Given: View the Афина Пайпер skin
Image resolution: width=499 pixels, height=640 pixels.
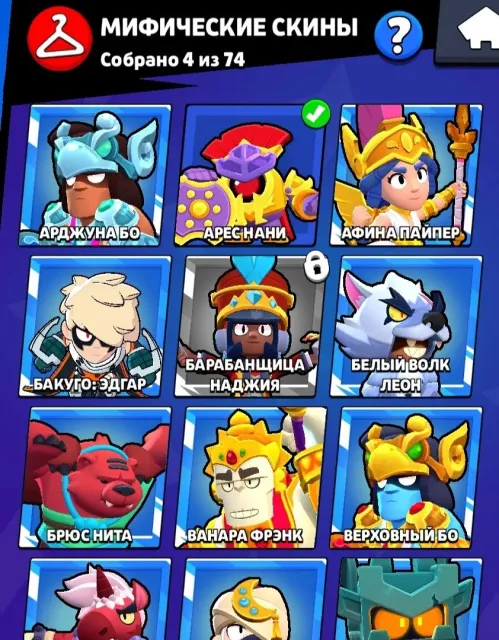Looking at the screenshot, I should pos(406,175).
